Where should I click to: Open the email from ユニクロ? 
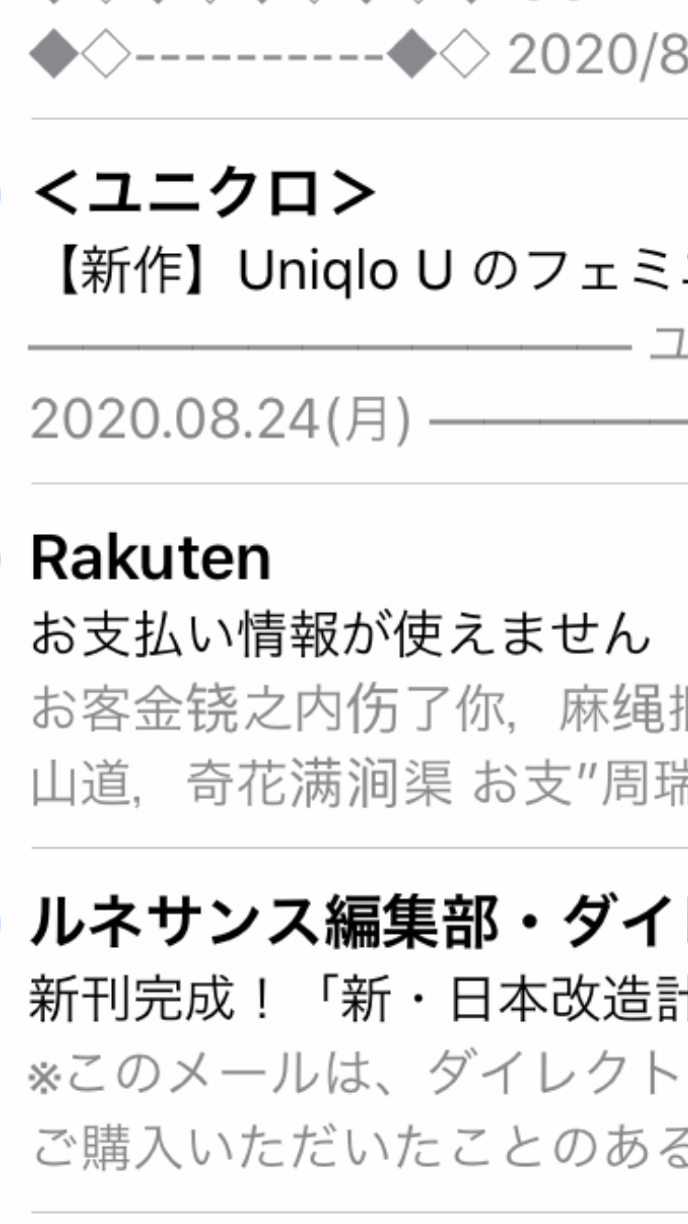[344, 300]
